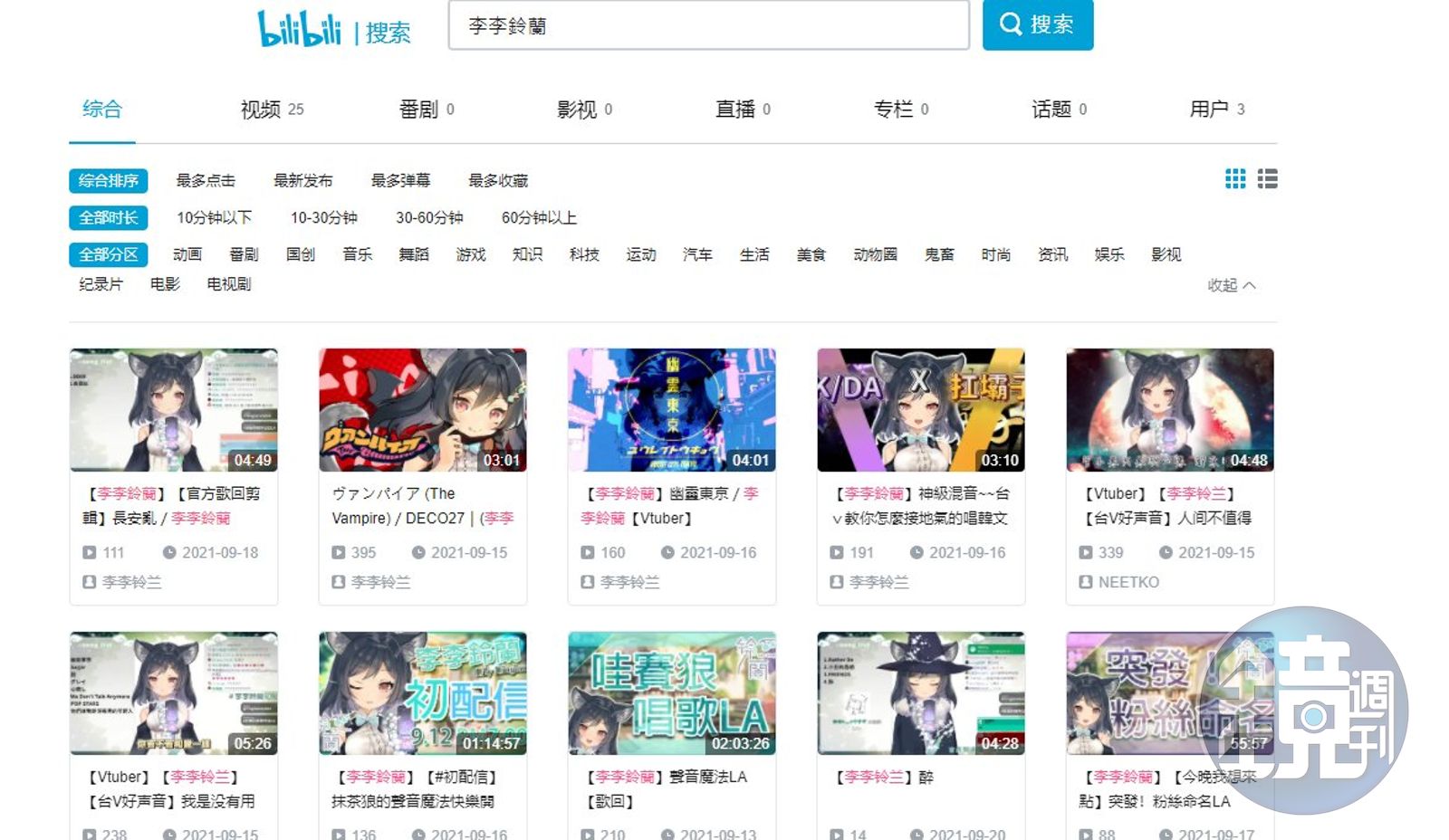1449x840 pixels.
Task: Switch to list view layout
Action: point(1268,179)
